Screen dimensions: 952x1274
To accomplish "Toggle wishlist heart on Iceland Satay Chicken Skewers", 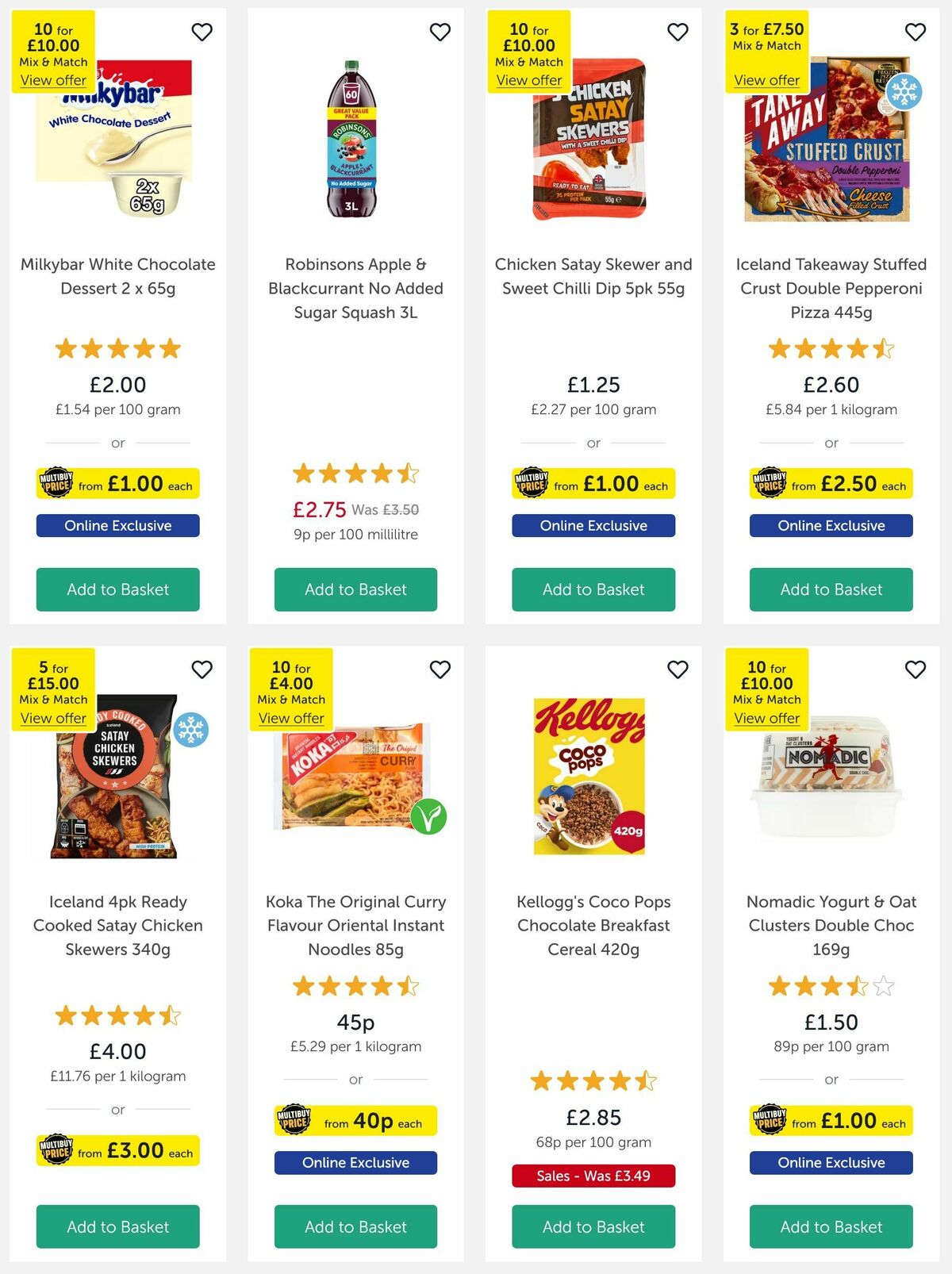I will click(x=202, y=669).
